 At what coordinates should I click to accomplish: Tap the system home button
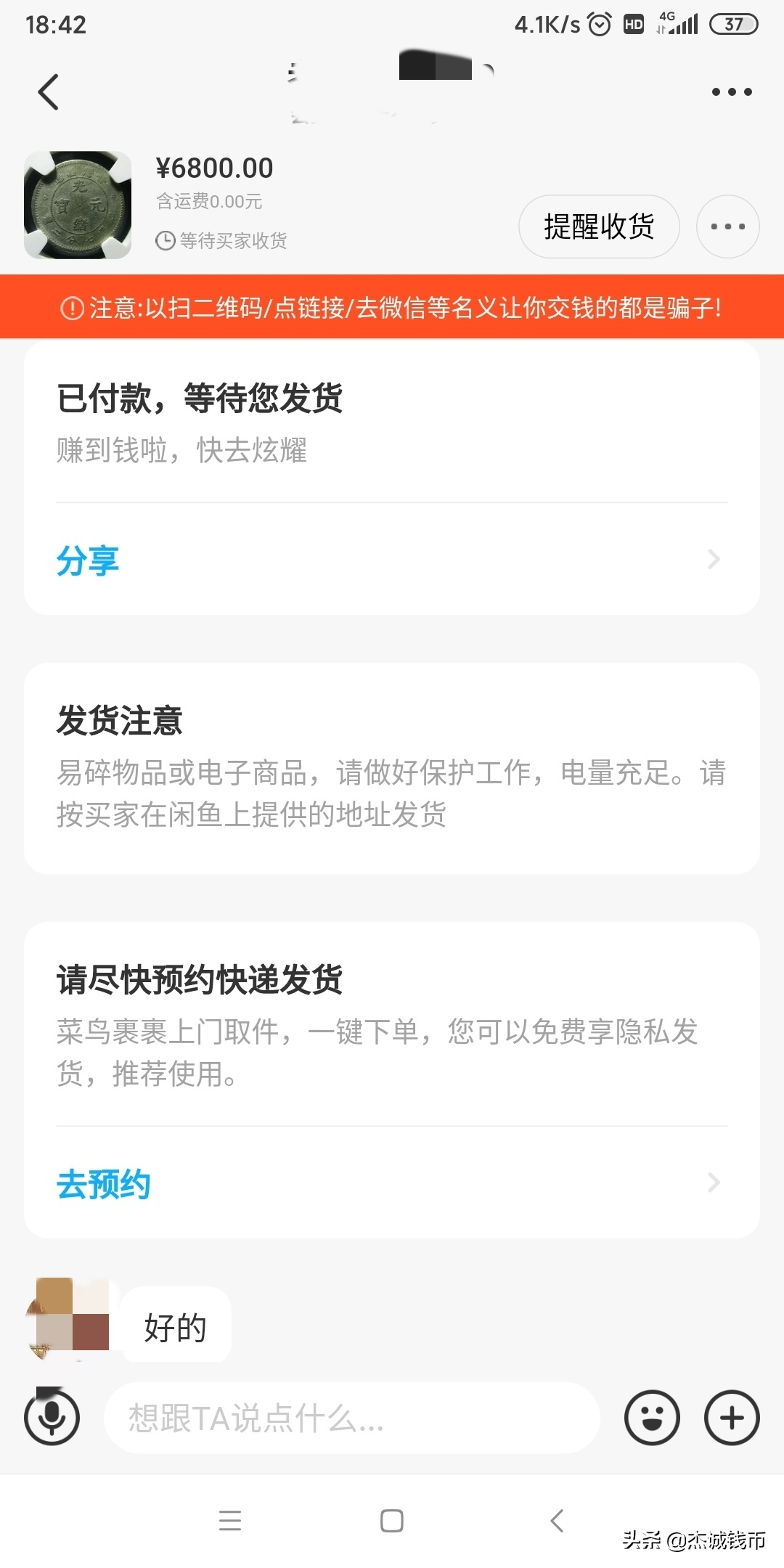click(x=392, y=1520)
